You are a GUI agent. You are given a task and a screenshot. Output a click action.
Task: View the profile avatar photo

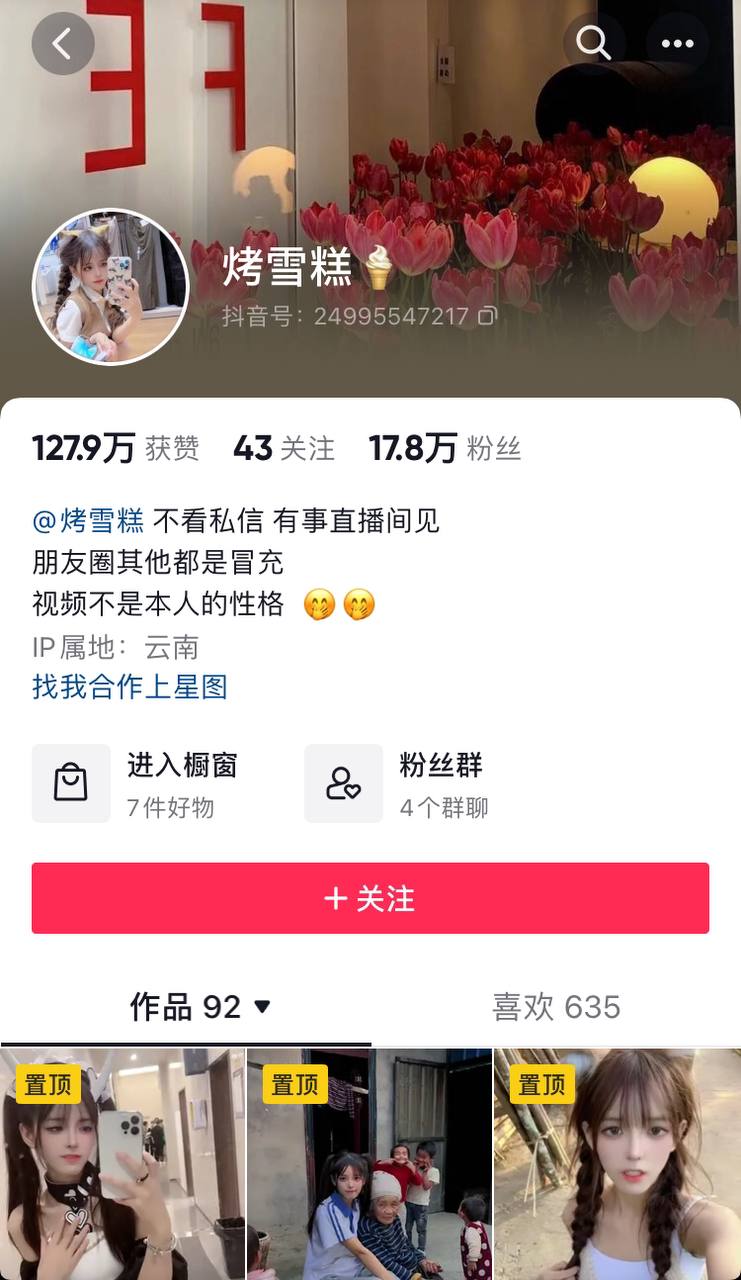[110, 286]
